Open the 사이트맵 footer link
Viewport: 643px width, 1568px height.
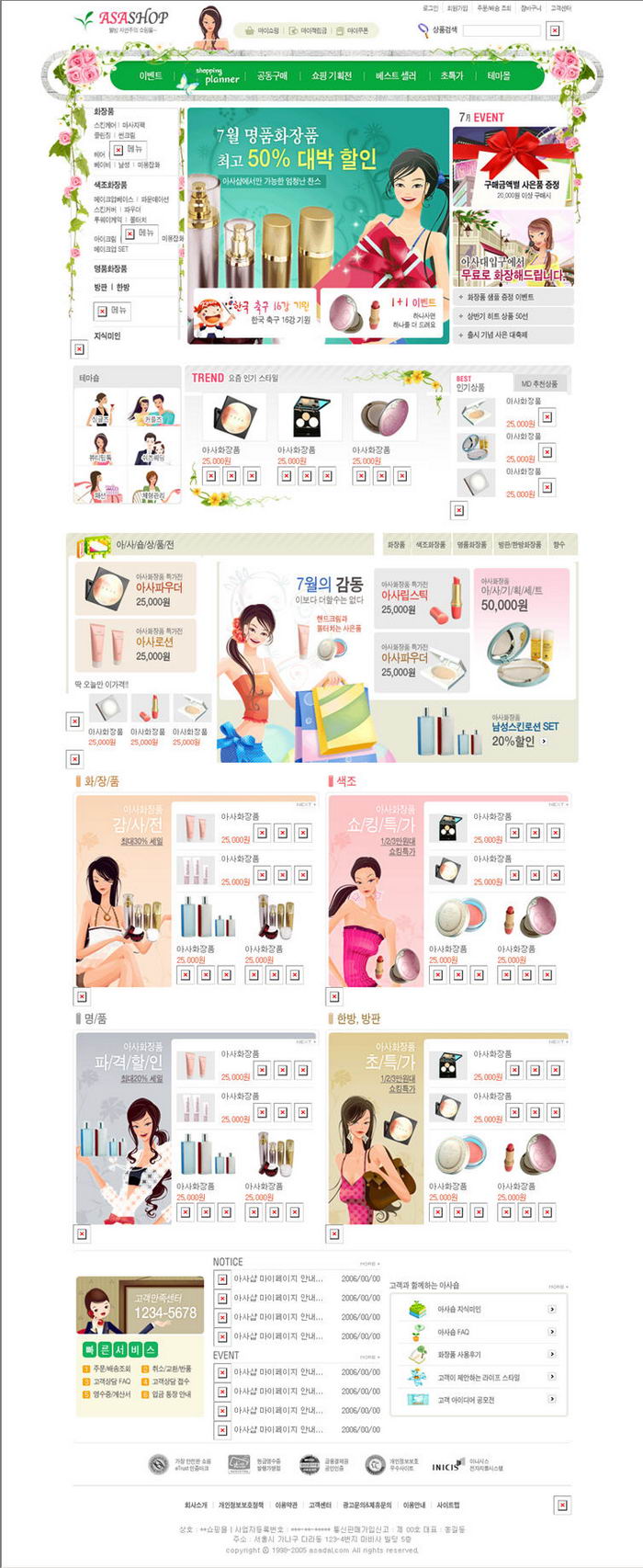[448, 1506]
